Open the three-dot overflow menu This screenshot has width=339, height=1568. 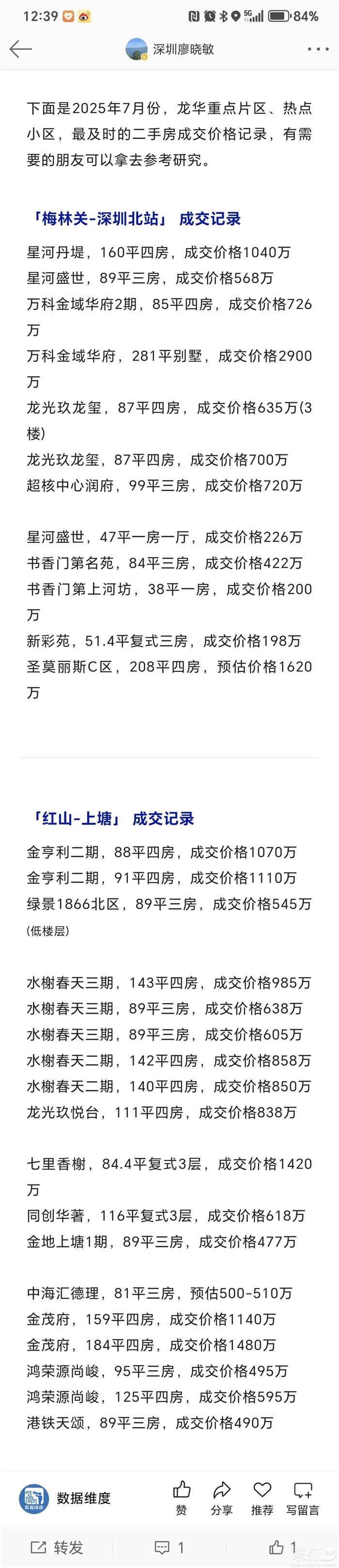coord(318,49)
